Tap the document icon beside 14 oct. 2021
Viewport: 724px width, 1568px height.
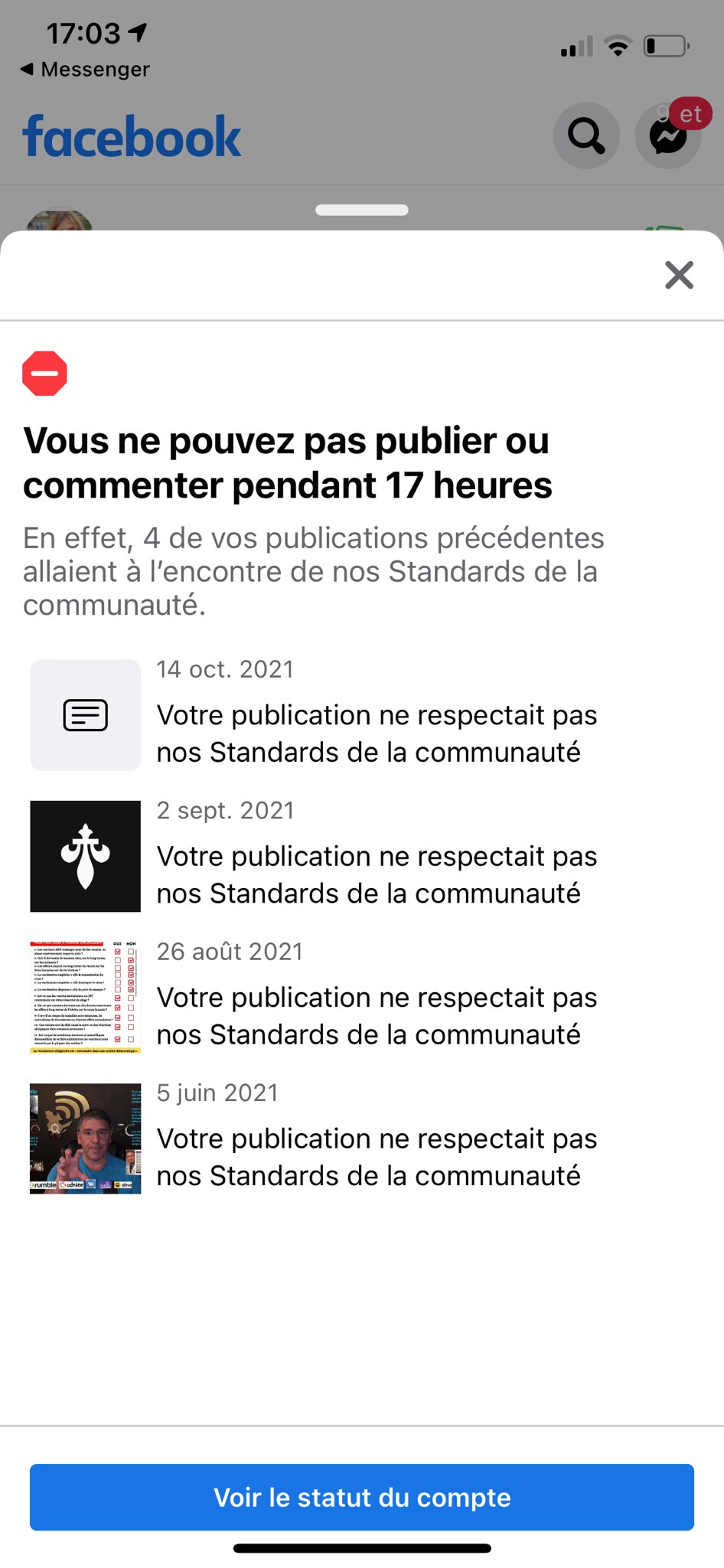[84, 715]
